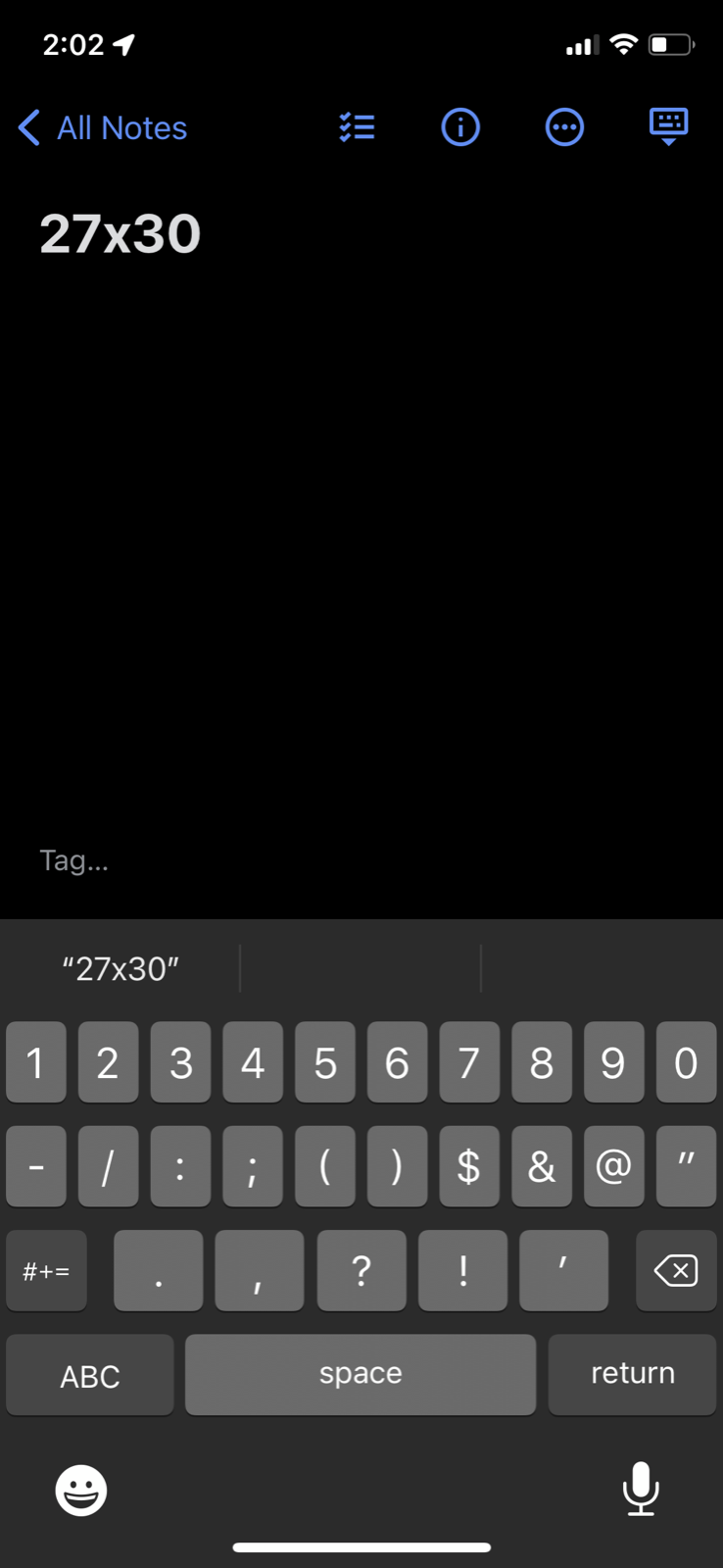This screenshot has width=723, height=1568.
Task: Go back to All Notes
Action: (103, 128)
